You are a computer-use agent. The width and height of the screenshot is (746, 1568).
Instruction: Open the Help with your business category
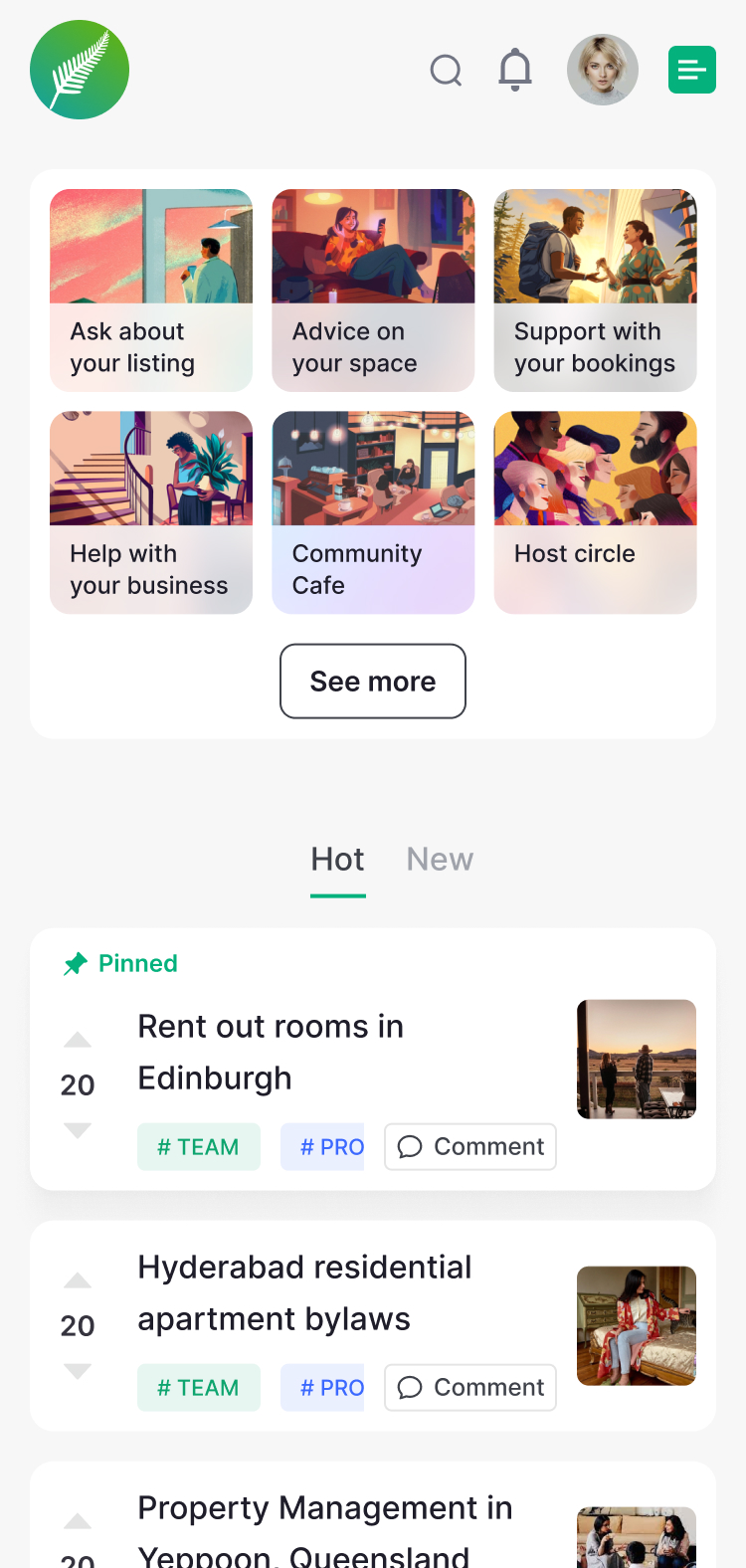click(x=151, y=512)
